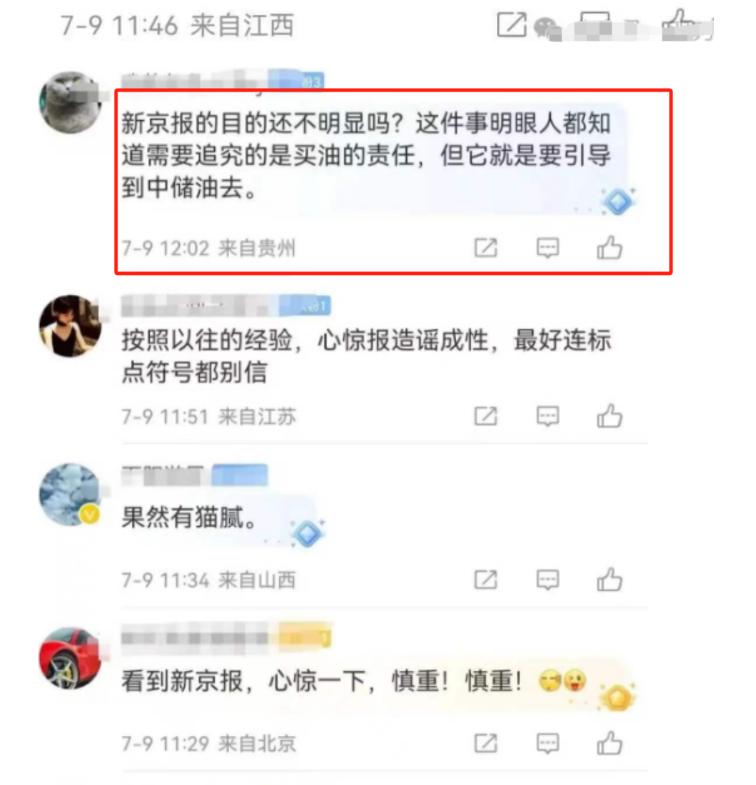Reply to the 果然有猫腻 comment
The width and height of the screenshot is (756, 785).
tap(547, 579)
